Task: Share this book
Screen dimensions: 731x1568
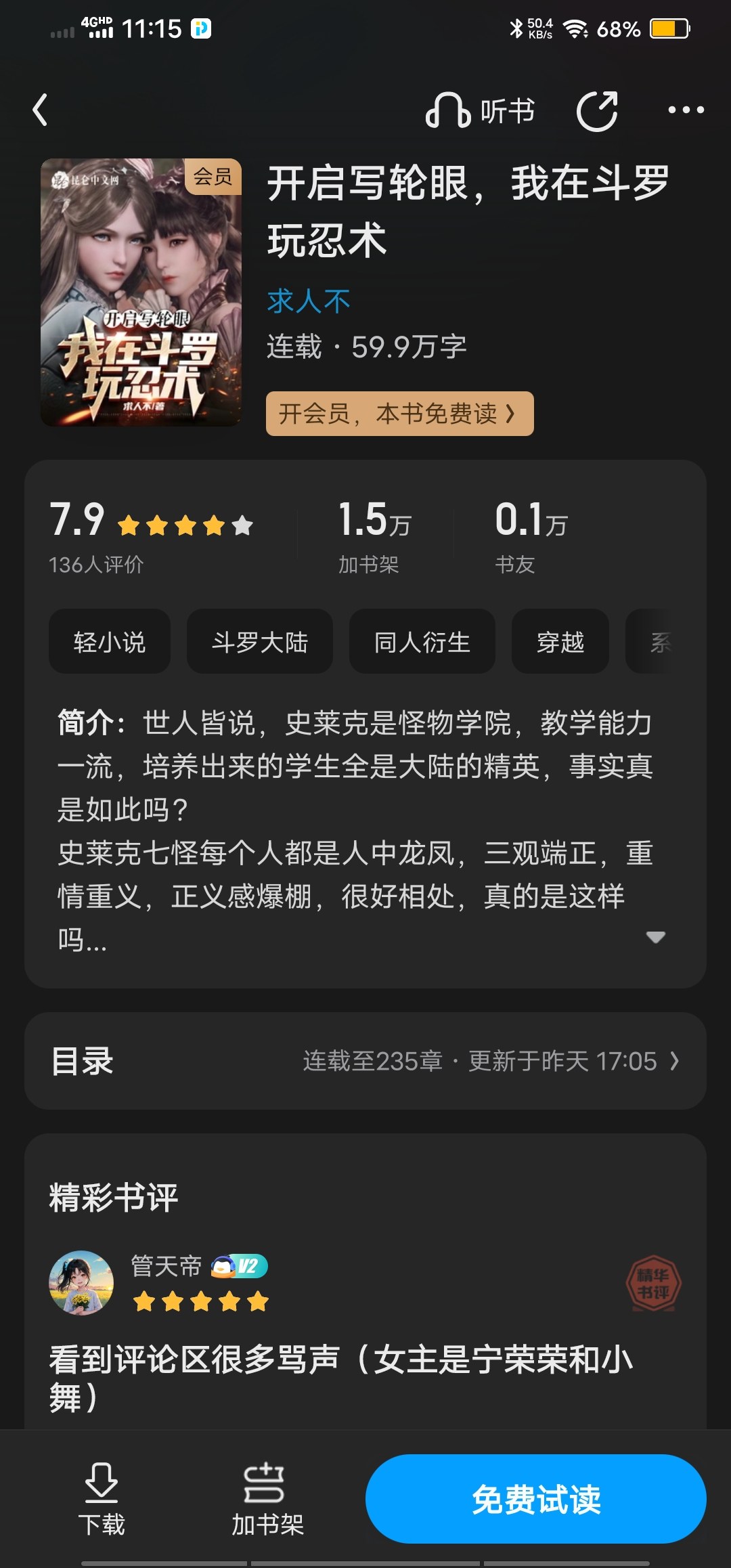Action: 597,111
